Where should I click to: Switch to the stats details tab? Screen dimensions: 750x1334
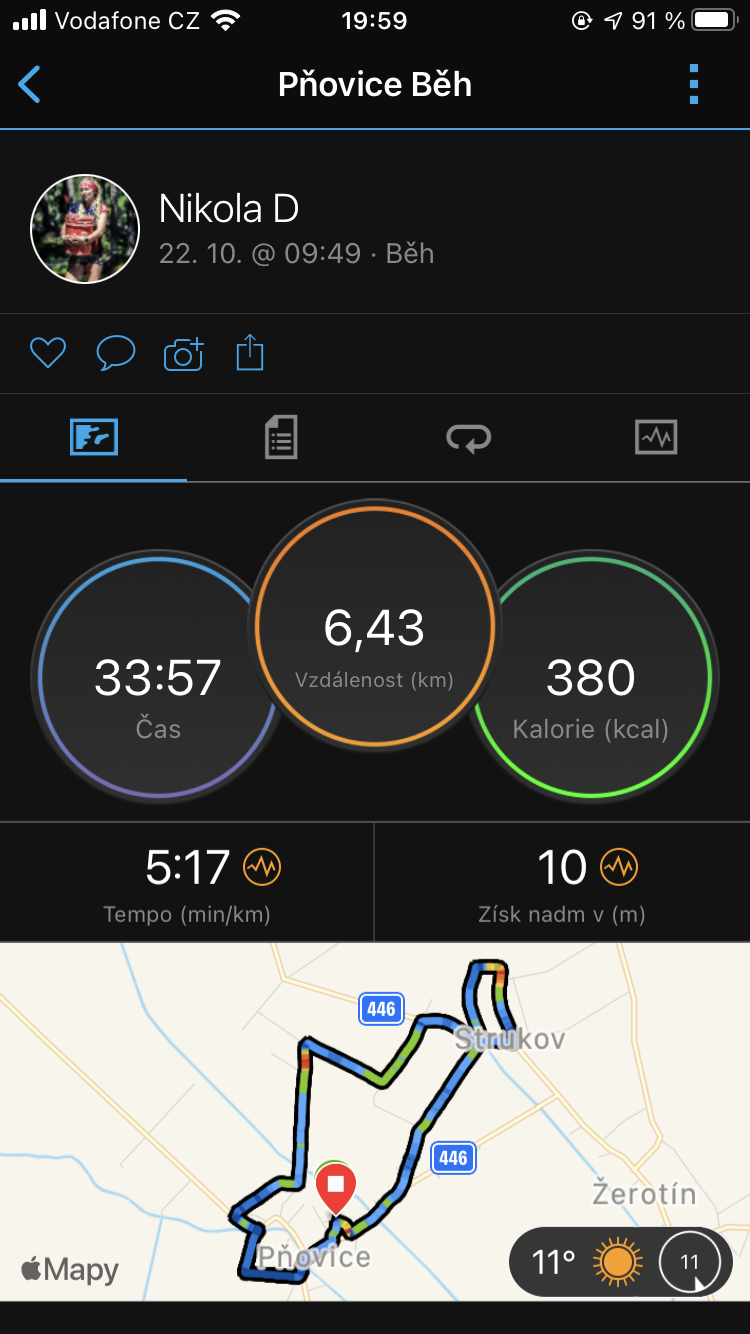coord(281,437)
